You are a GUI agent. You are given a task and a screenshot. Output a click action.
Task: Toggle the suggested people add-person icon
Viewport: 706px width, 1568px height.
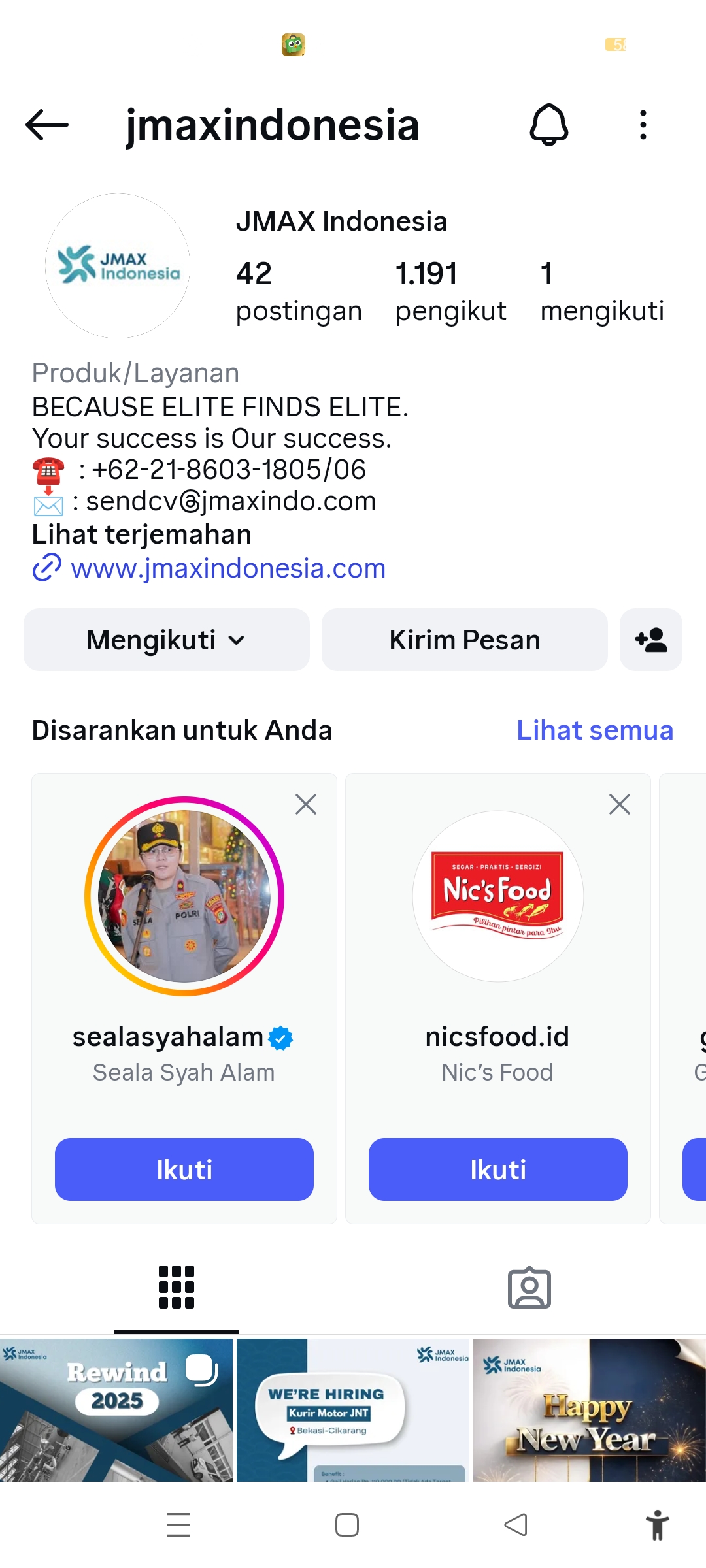point(650,640)
